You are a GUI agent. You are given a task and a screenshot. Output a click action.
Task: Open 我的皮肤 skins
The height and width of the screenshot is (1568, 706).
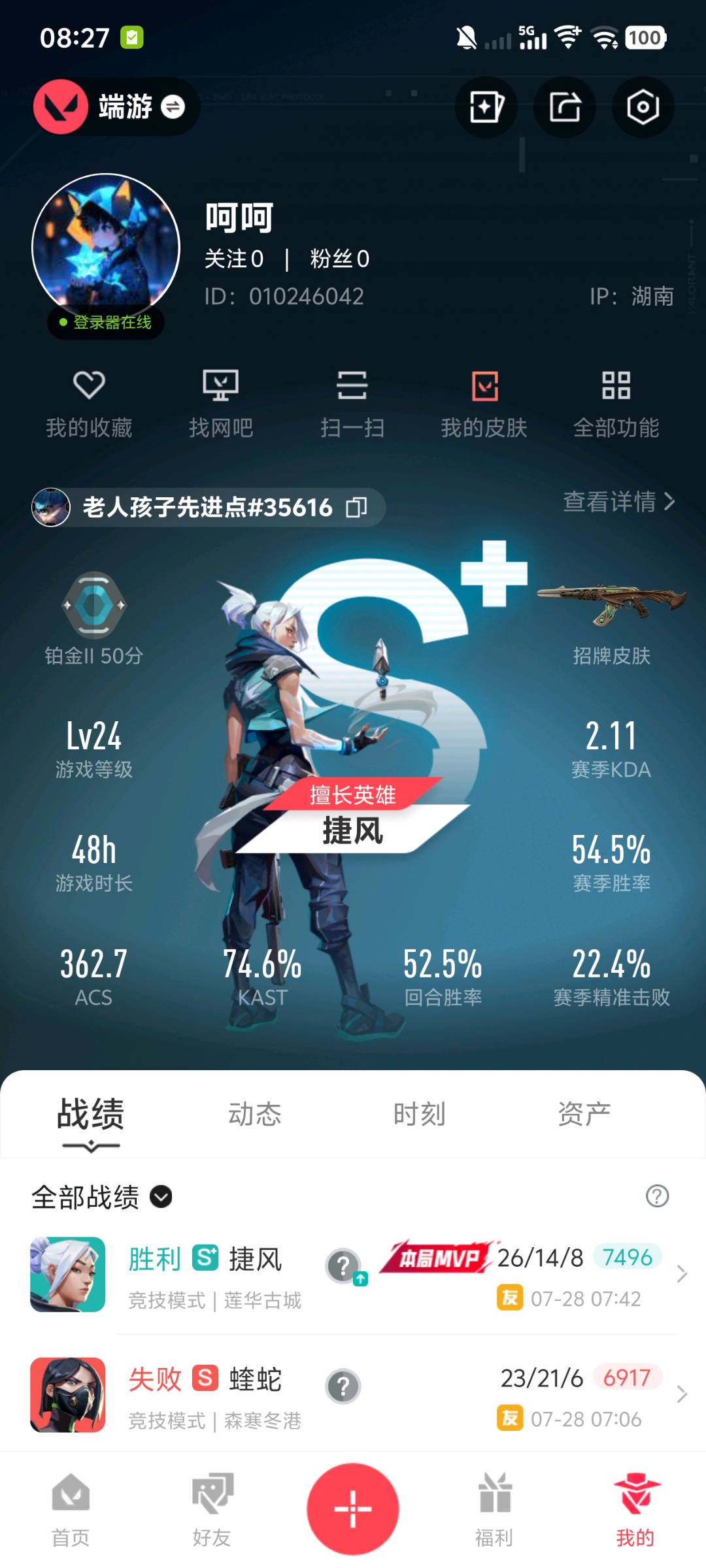click(x=484, y=403)
